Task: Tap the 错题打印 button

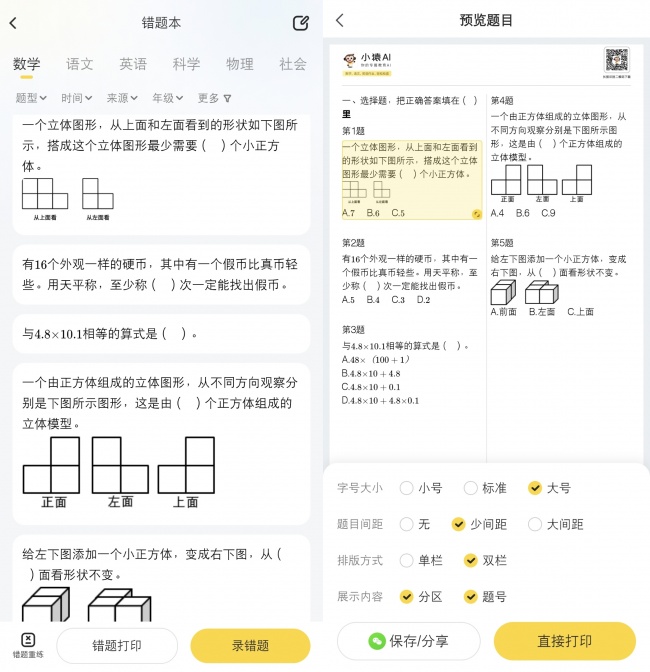Action: (x=117, y=645)
